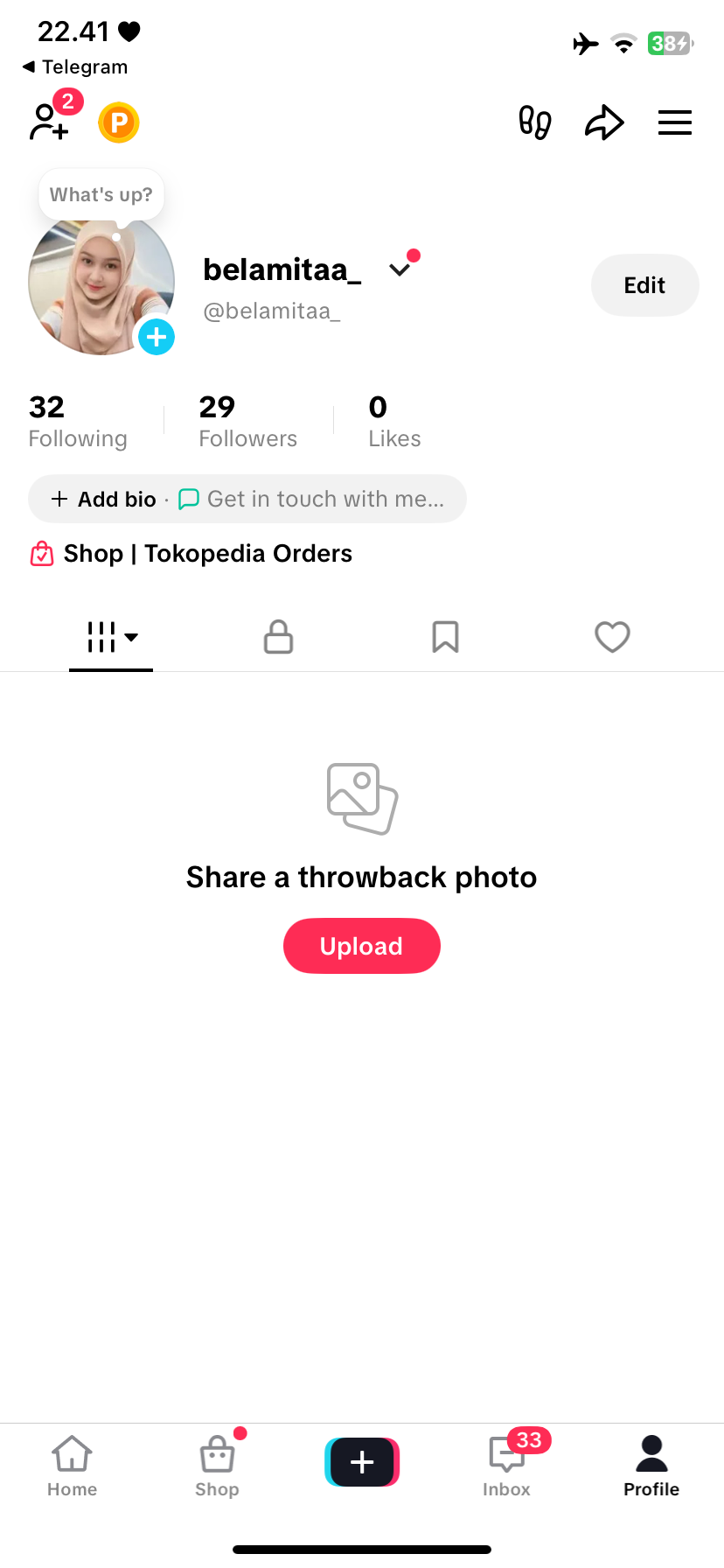View the Followers list

(247, 421)
